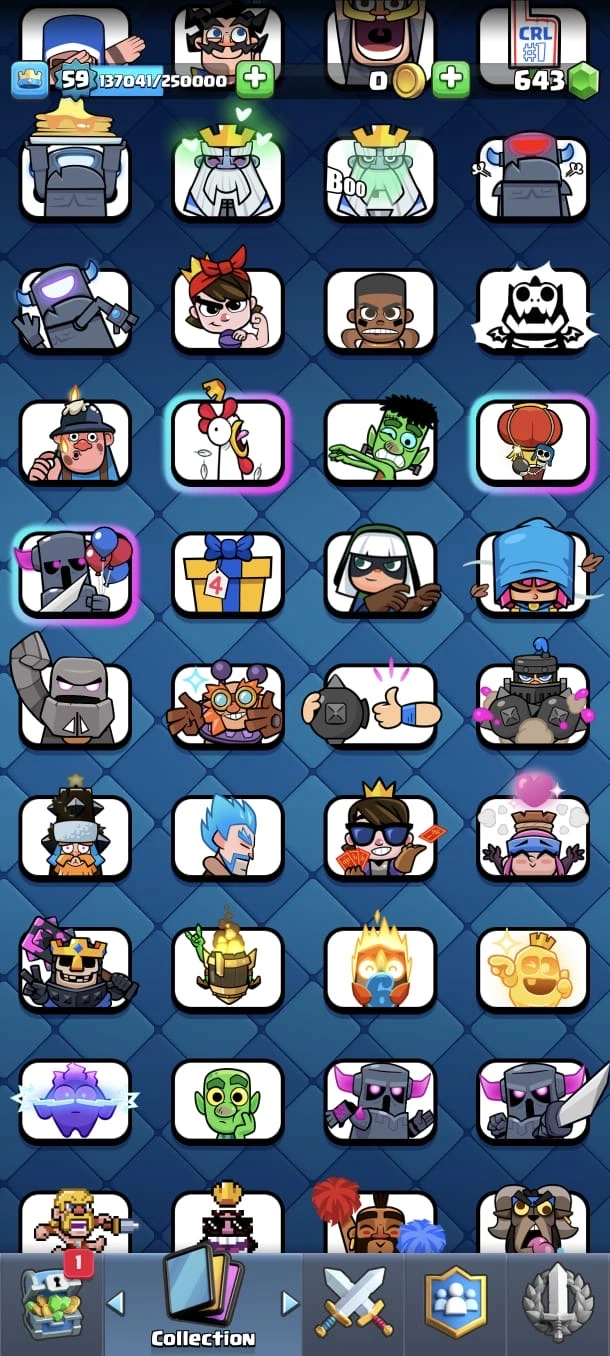Viewport: 610px width, 1356px height.
Task: Select the green goblin thinking emote
Action: tap(228, 1101)
